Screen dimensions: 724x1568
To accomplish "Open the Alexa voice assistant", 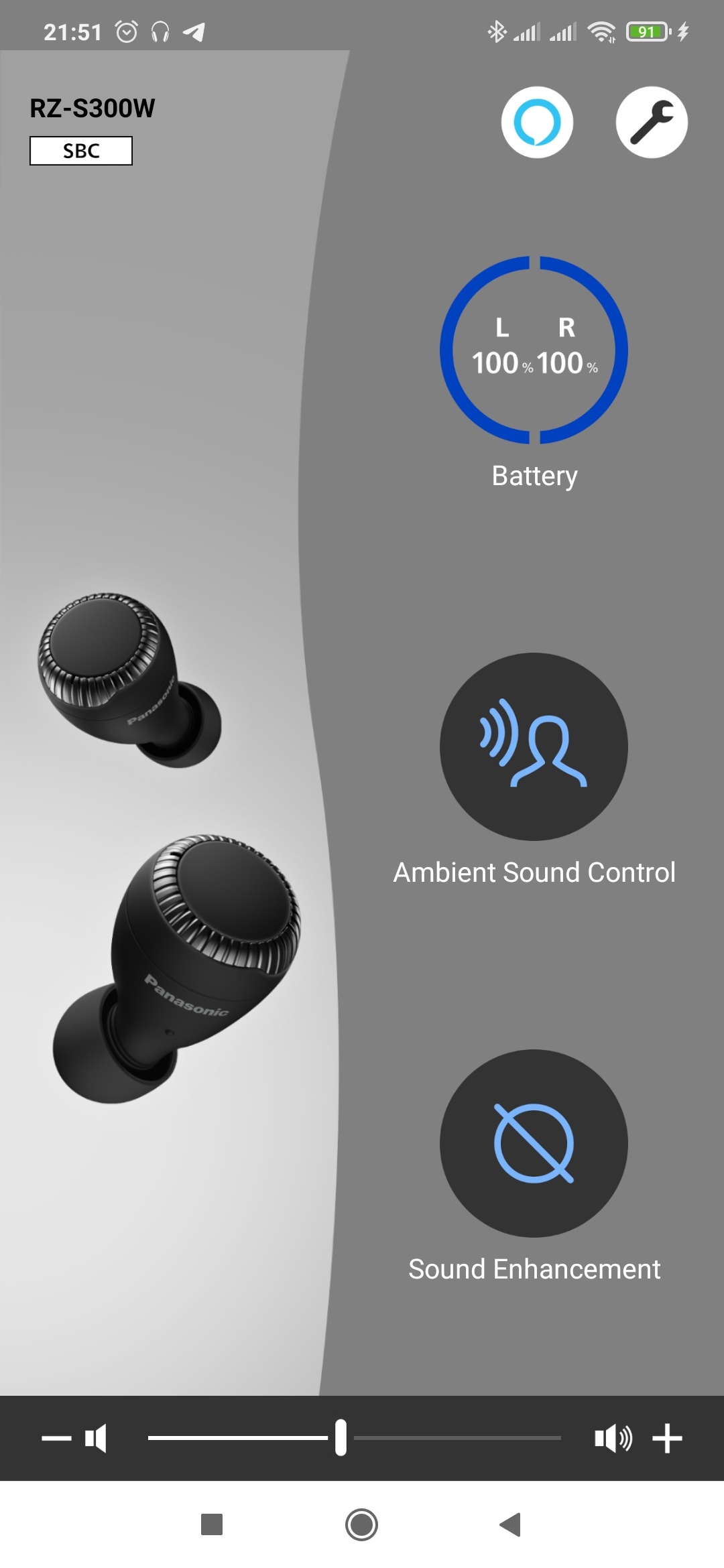I will click(x=537, y=123).
